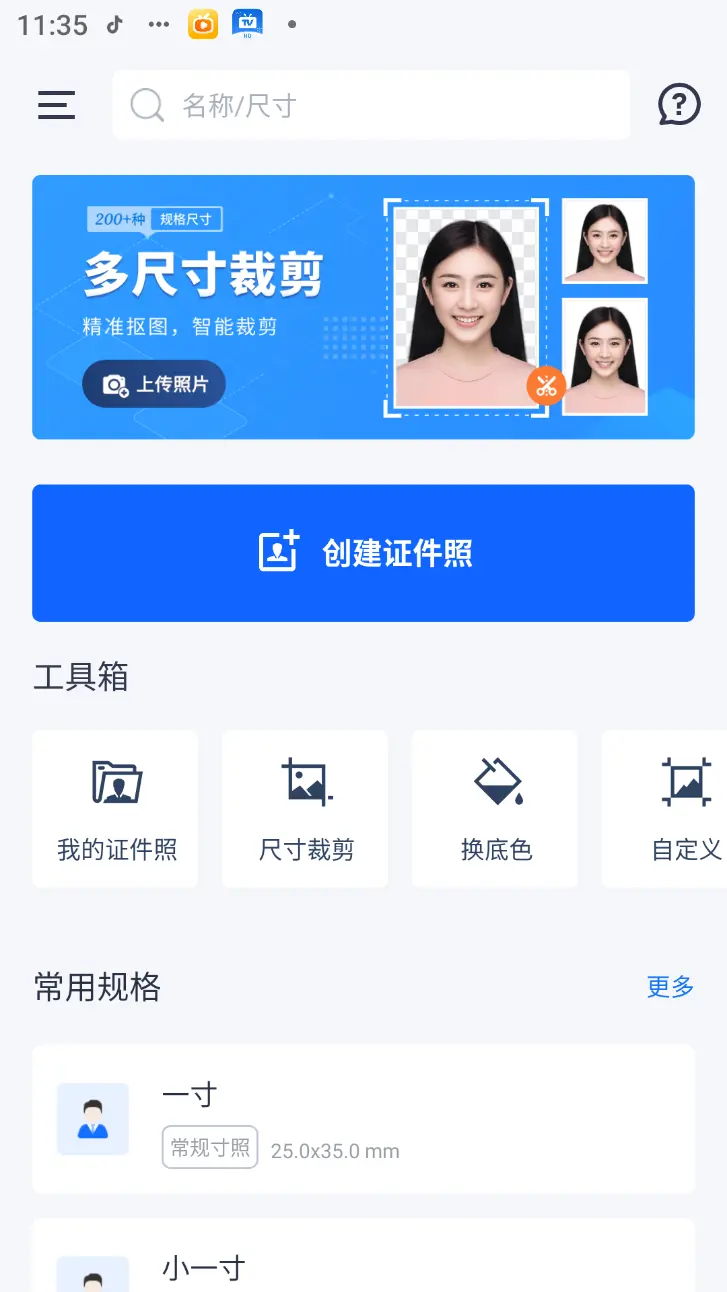
Task: Open the 换底色 tool
Action: tap(495, 808)
